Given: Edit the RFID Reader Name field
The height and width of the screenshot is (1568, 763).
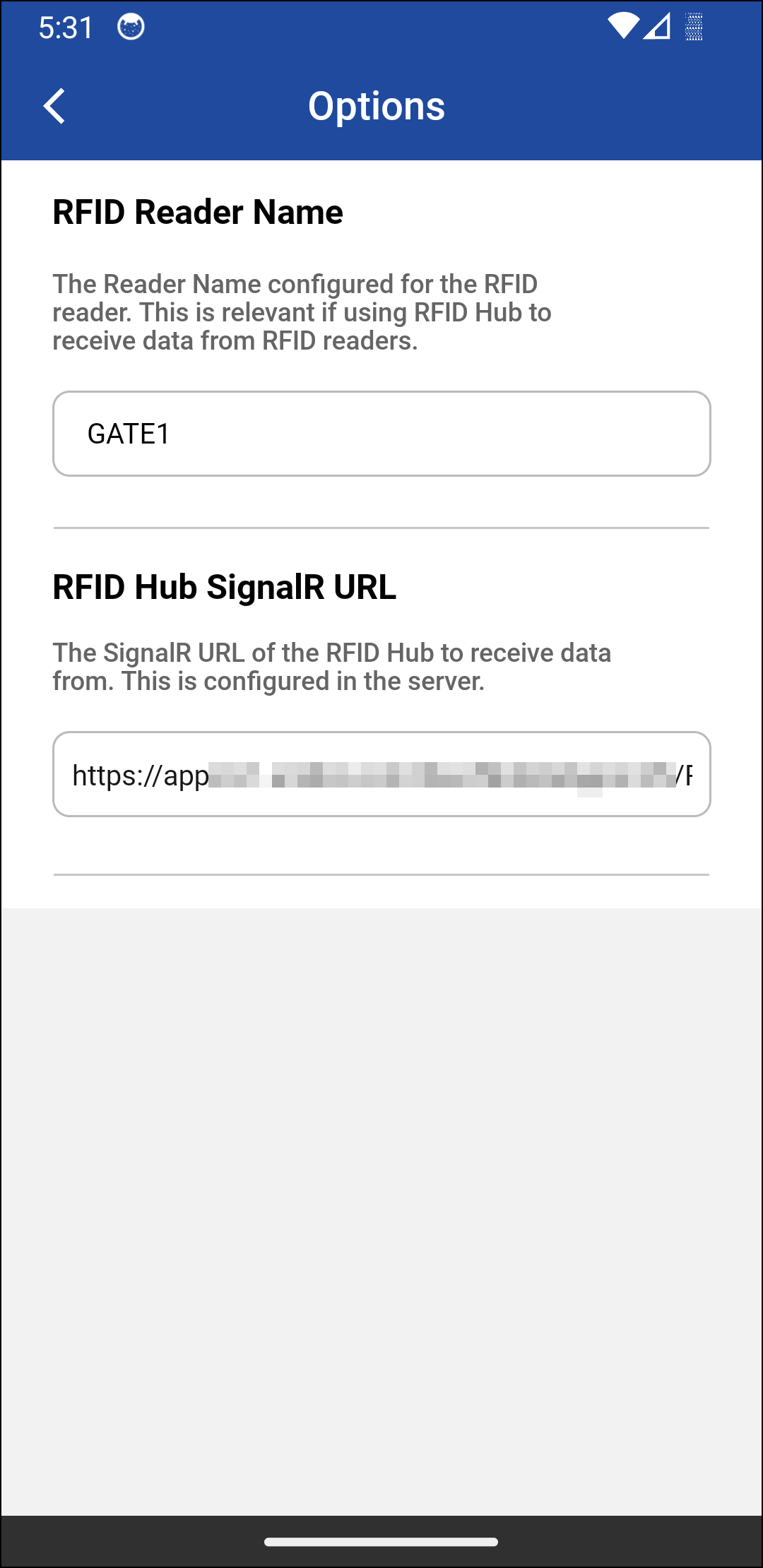Looking at the screenshot, I should pyautogui.click(x=381, y=434).
